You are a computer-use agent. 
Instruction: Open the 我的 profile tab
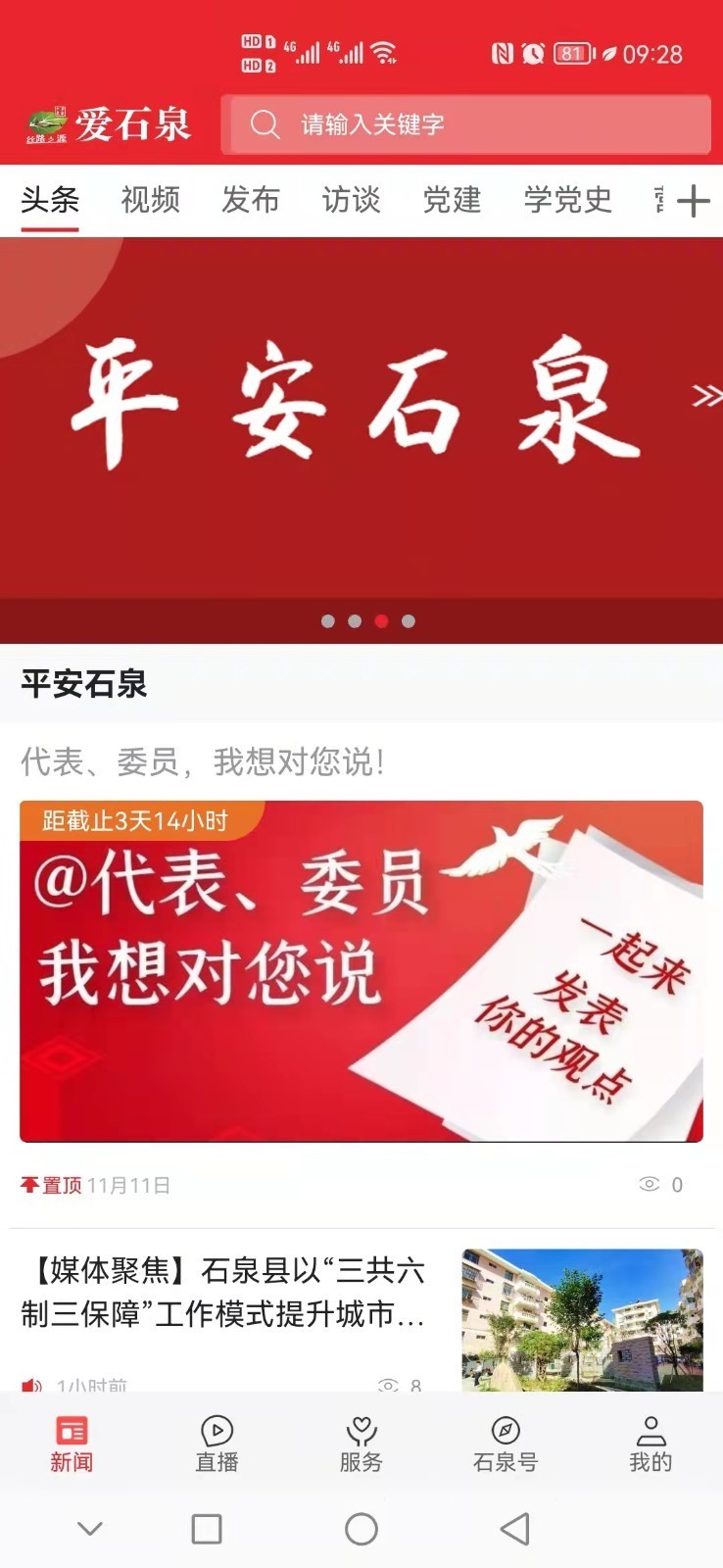pyautogui.click(x=651, y=1444)
